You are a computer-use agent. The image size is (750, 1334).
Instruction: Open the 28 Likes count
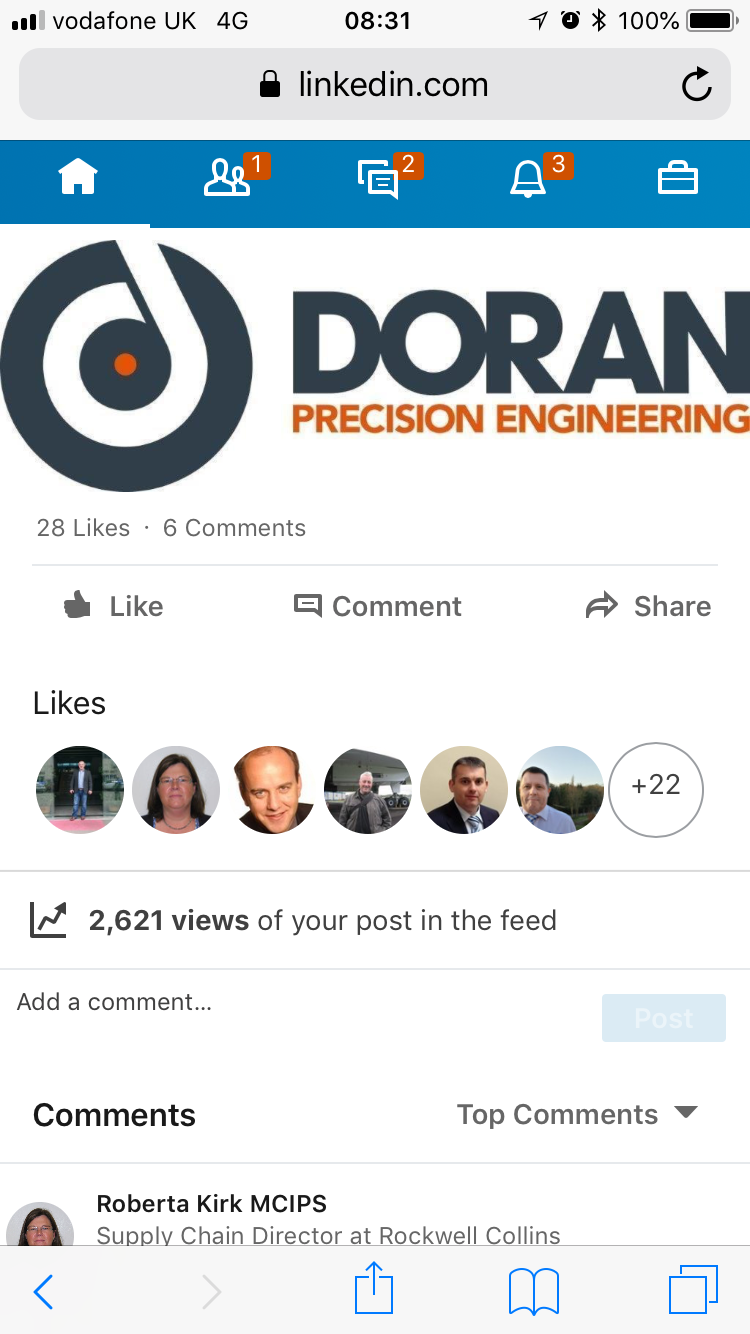click(83, 528)
